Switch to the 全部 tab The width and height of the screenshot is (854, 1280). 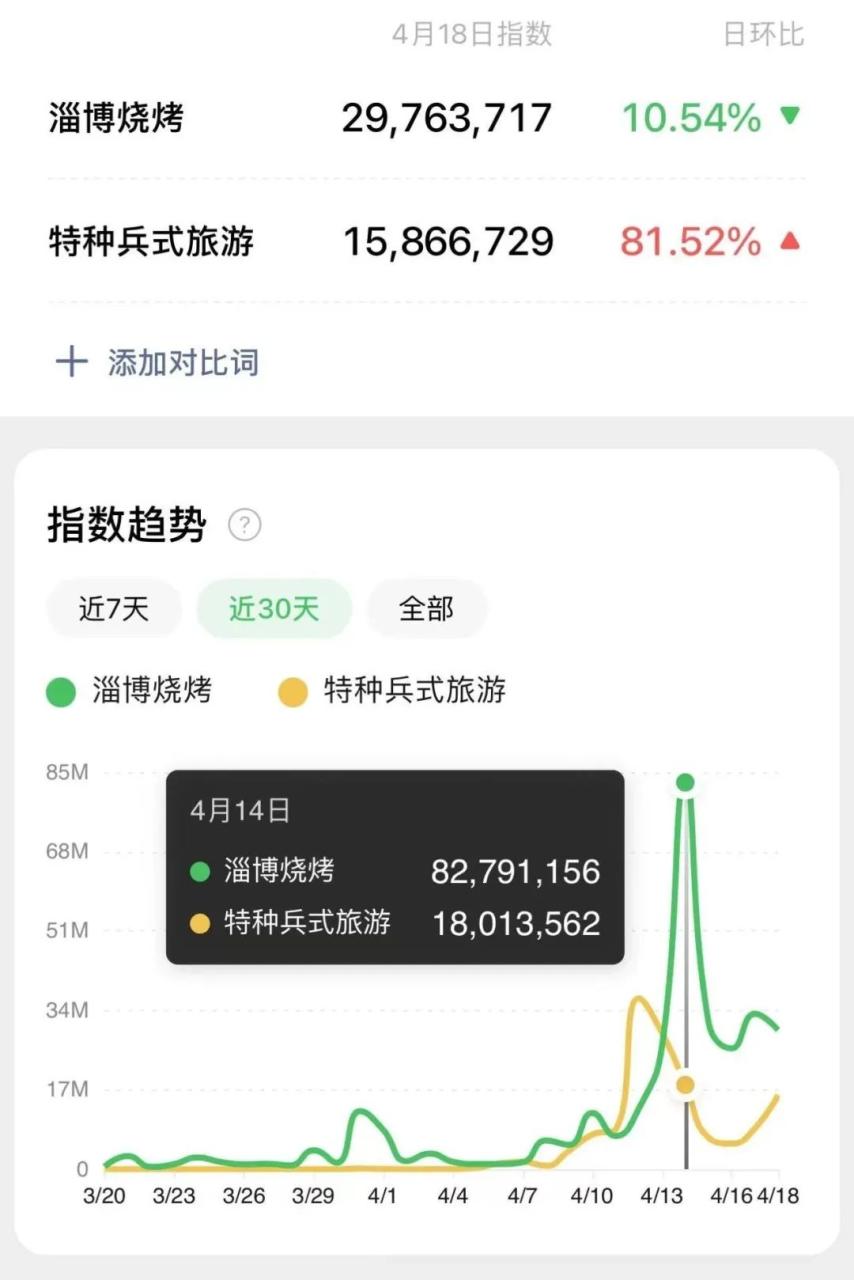tap(427, 608)
